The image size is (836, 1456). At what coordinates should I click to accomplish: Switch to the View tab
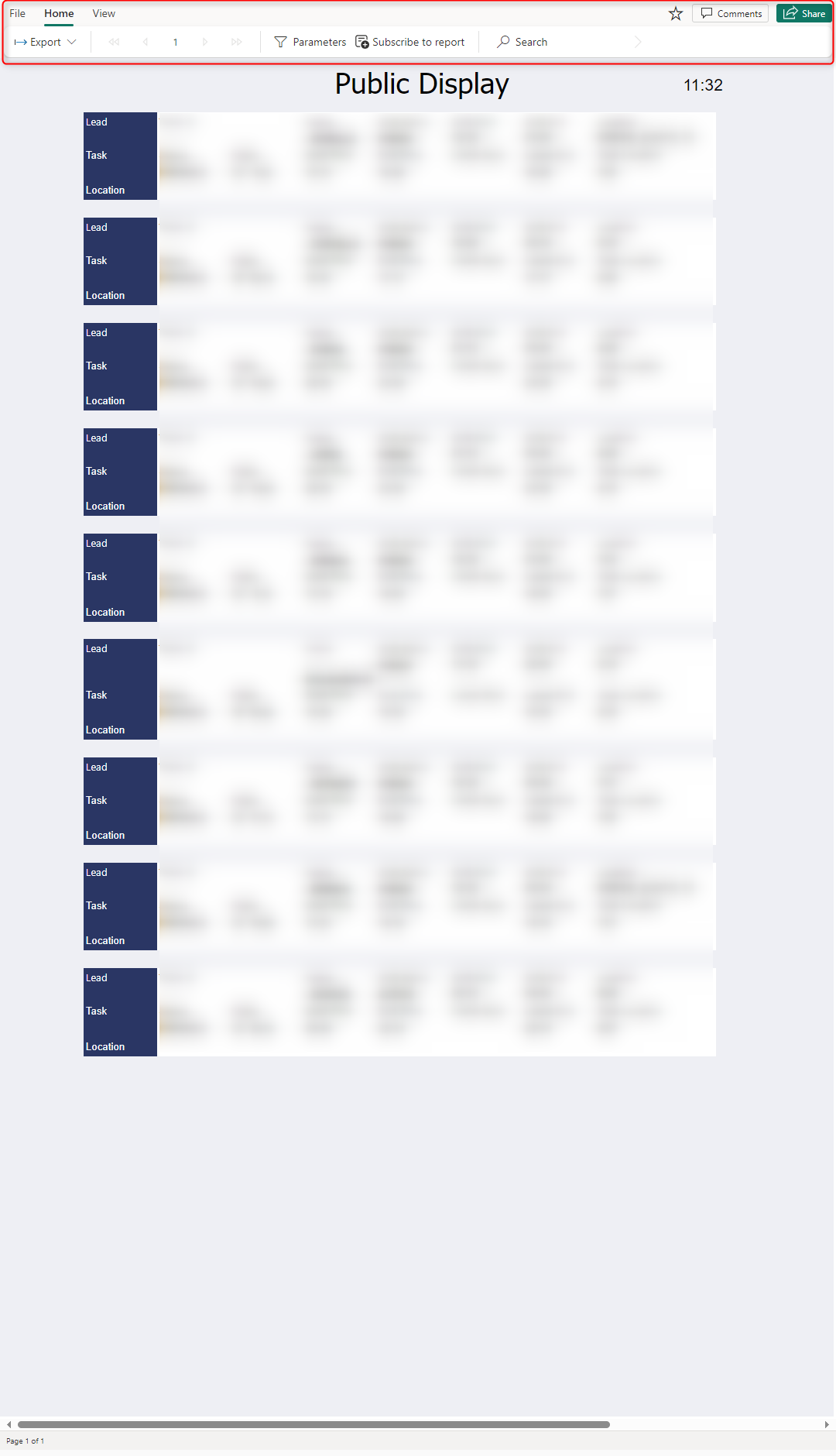tap(104, 13)
